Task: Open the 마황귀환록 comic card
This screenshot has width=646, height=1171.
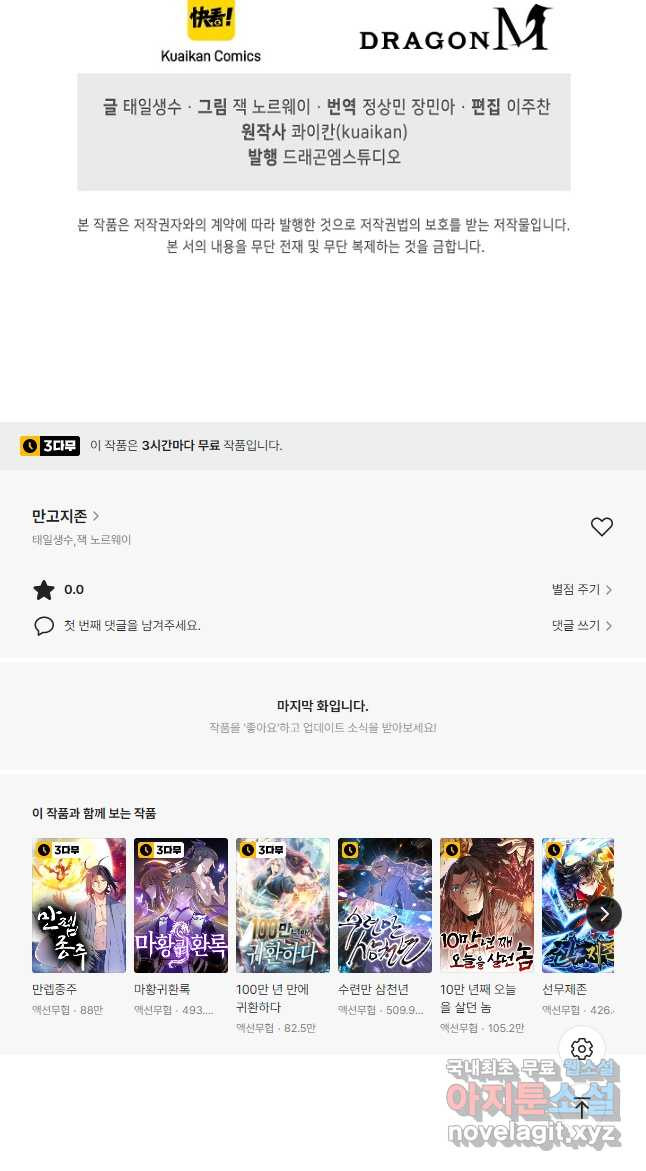Action: [181, 905]
